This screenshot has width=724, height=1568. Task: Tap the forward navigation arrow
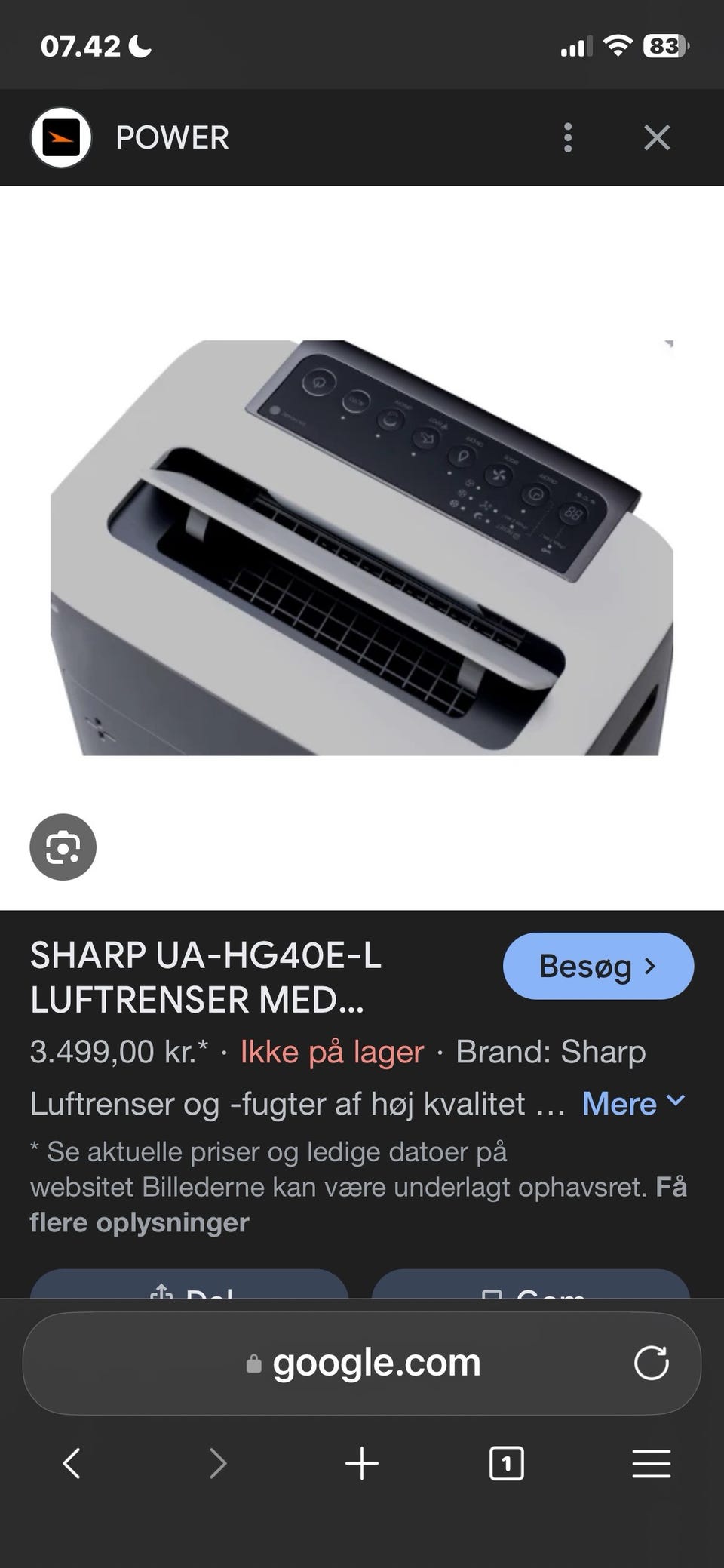click(217, 1463)
